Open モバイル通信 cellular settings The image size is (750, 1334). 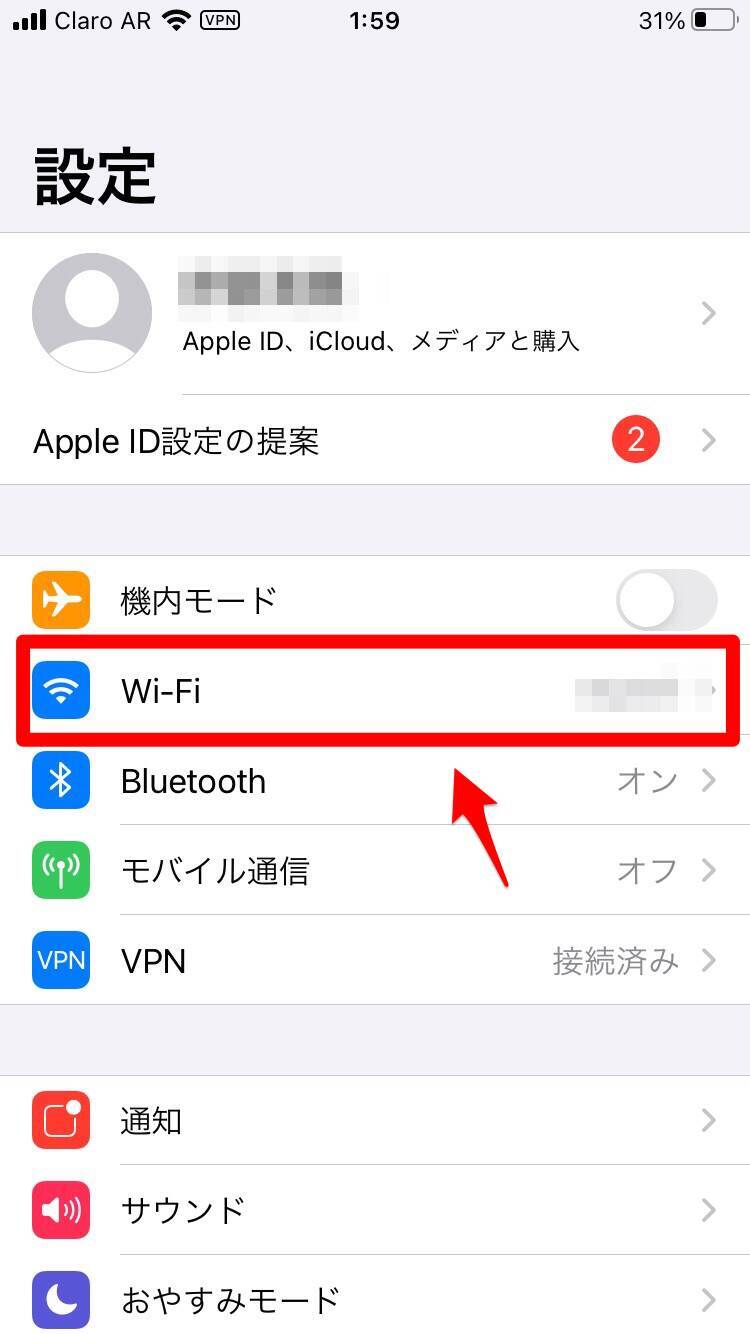click(375, 870)
